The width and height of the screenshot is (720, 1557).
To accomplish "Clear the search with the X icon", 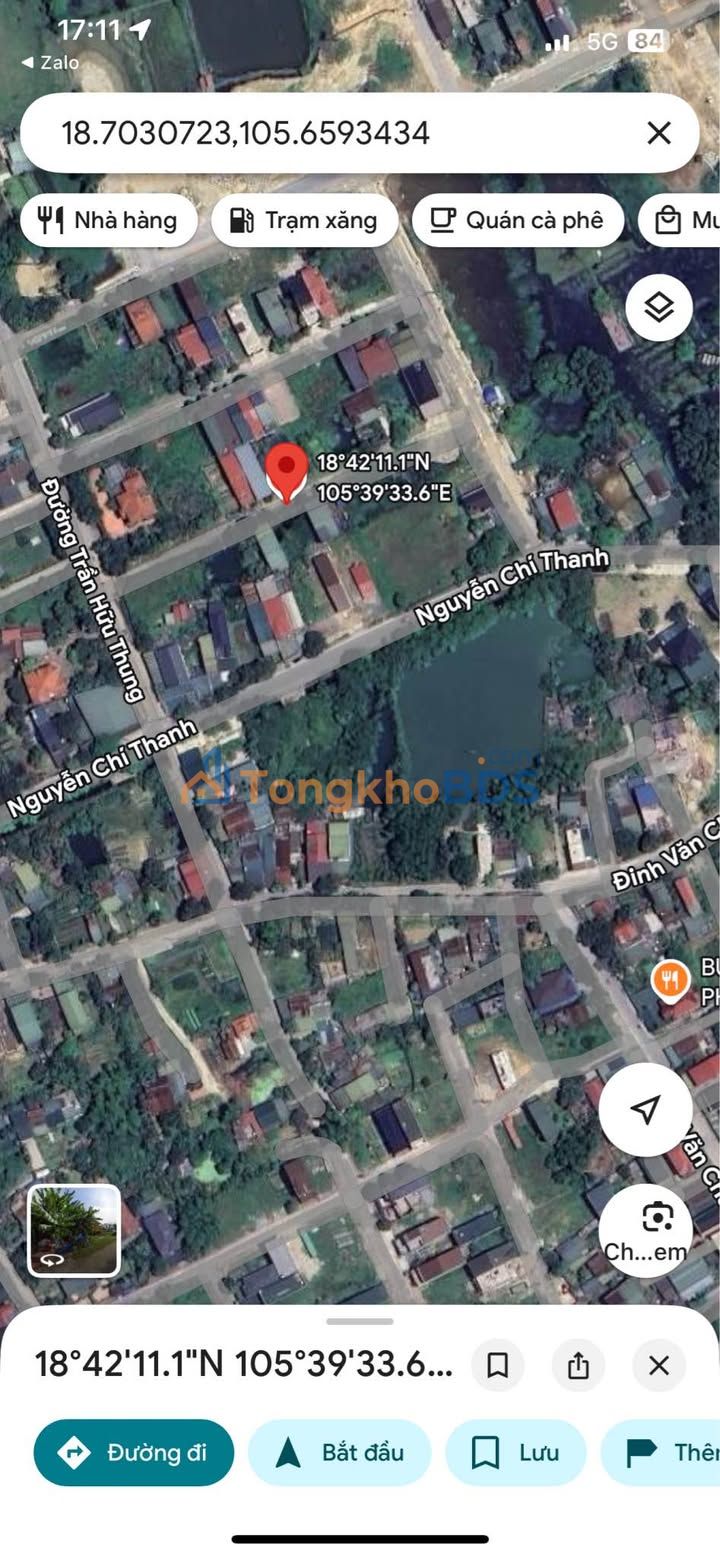I will point(658,133).
